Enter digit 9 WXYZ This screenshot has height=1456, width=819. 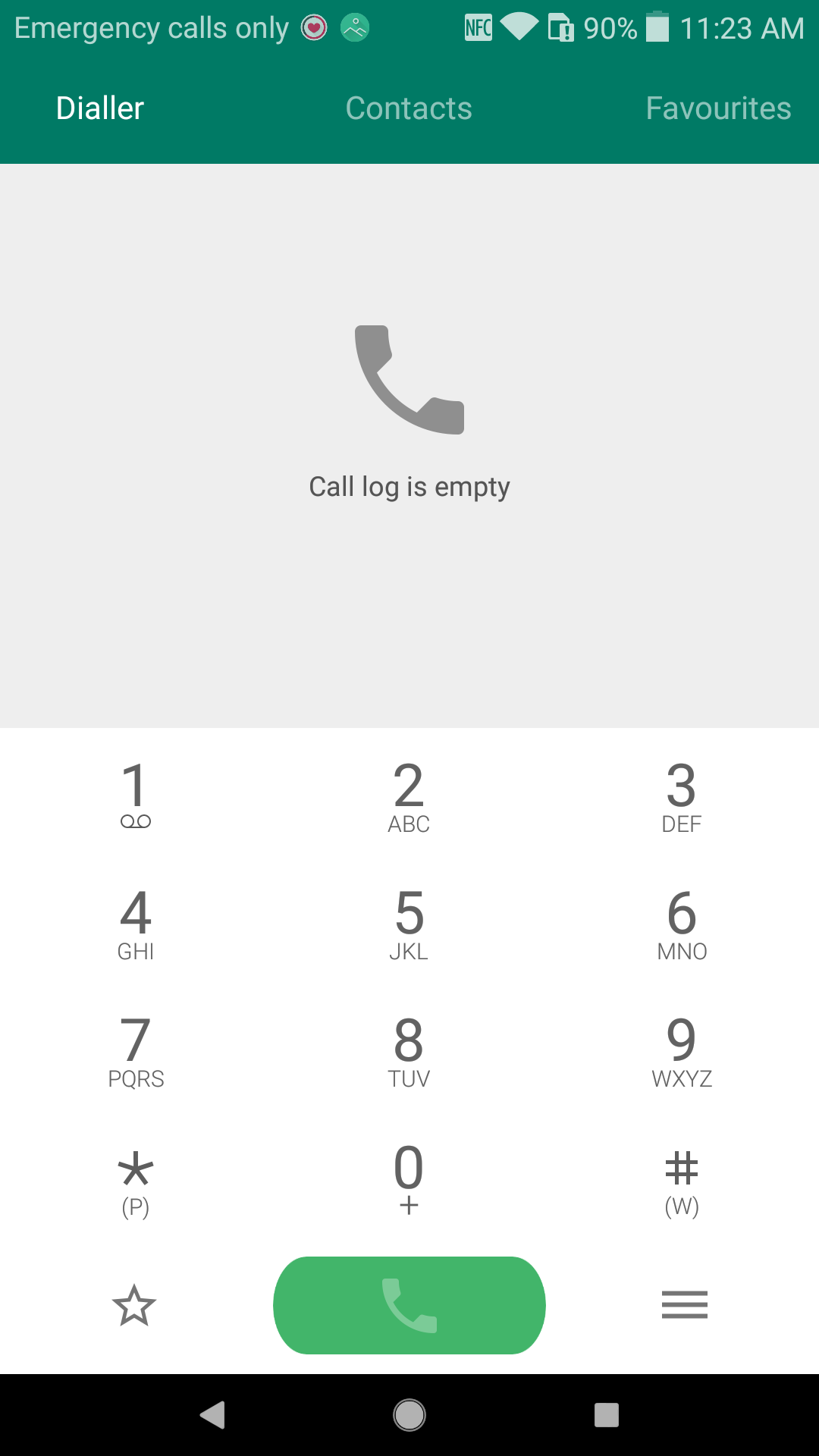682,1051
